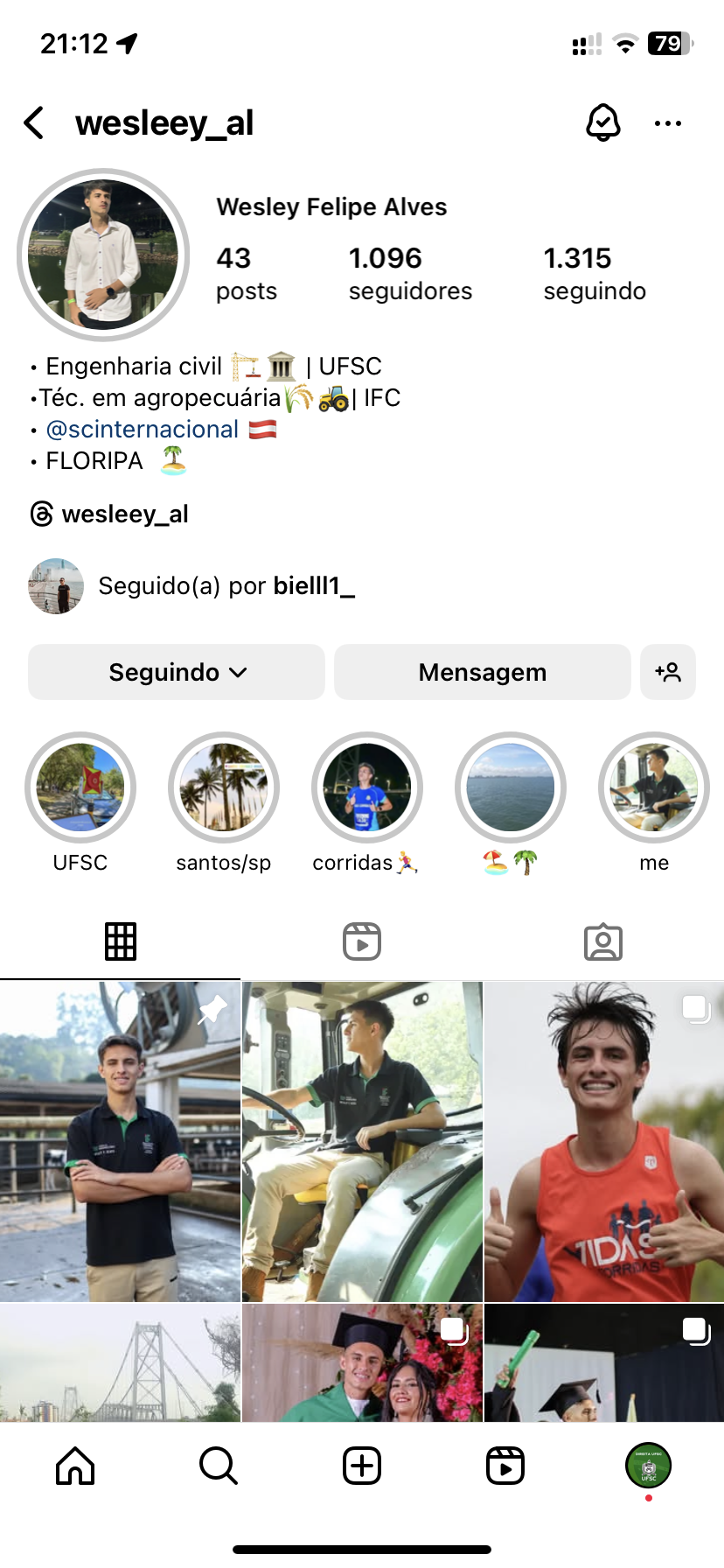Open the @scinternacional link in bio

point(142,430)
